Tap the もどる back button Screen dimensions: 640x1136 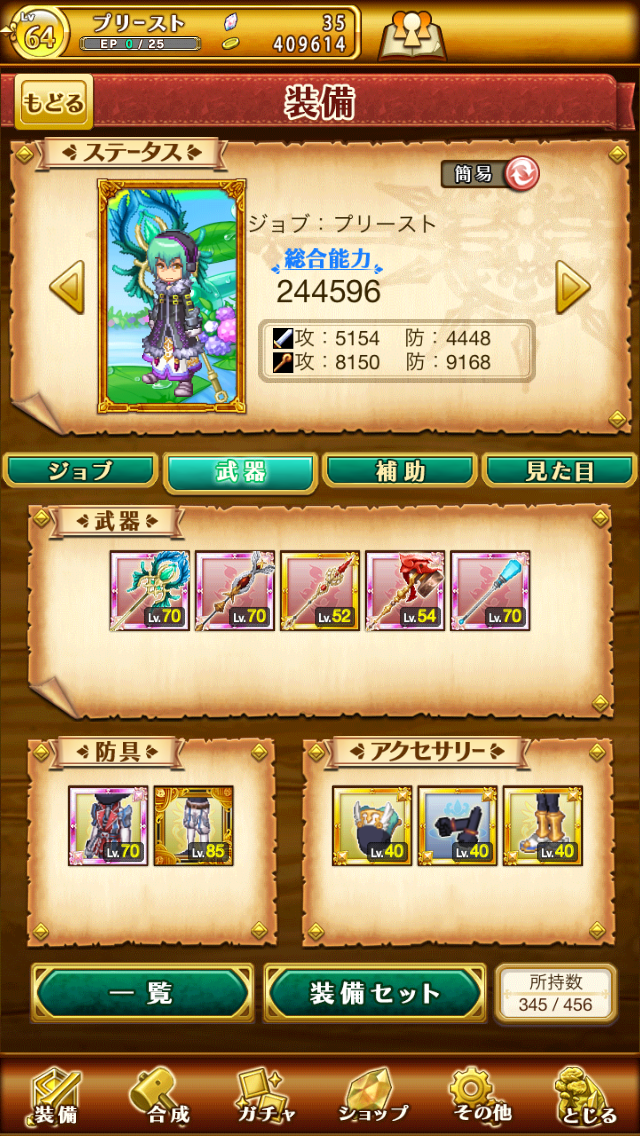[53, 102]
